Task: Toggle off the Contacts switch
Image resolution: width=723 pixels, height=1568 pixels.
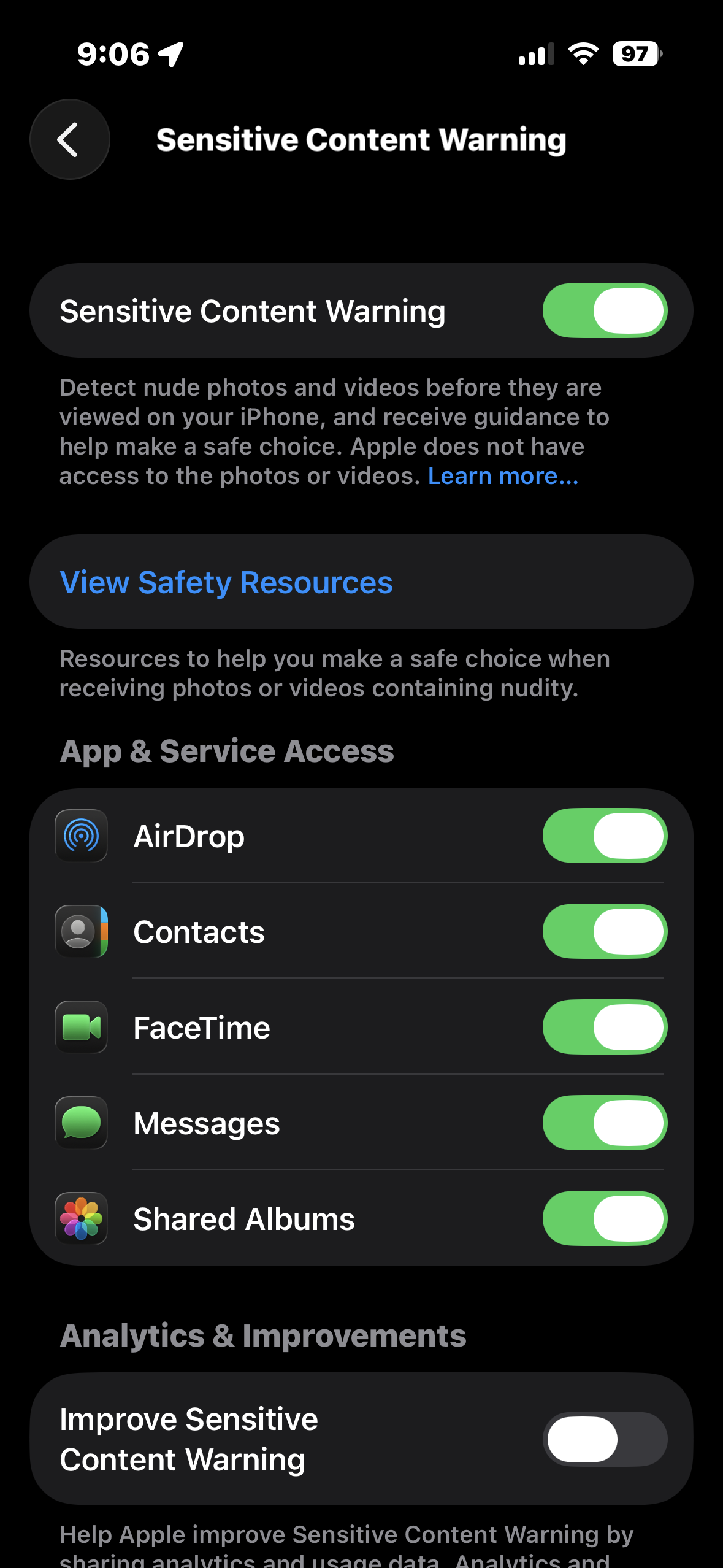Action: click(605, 931)
